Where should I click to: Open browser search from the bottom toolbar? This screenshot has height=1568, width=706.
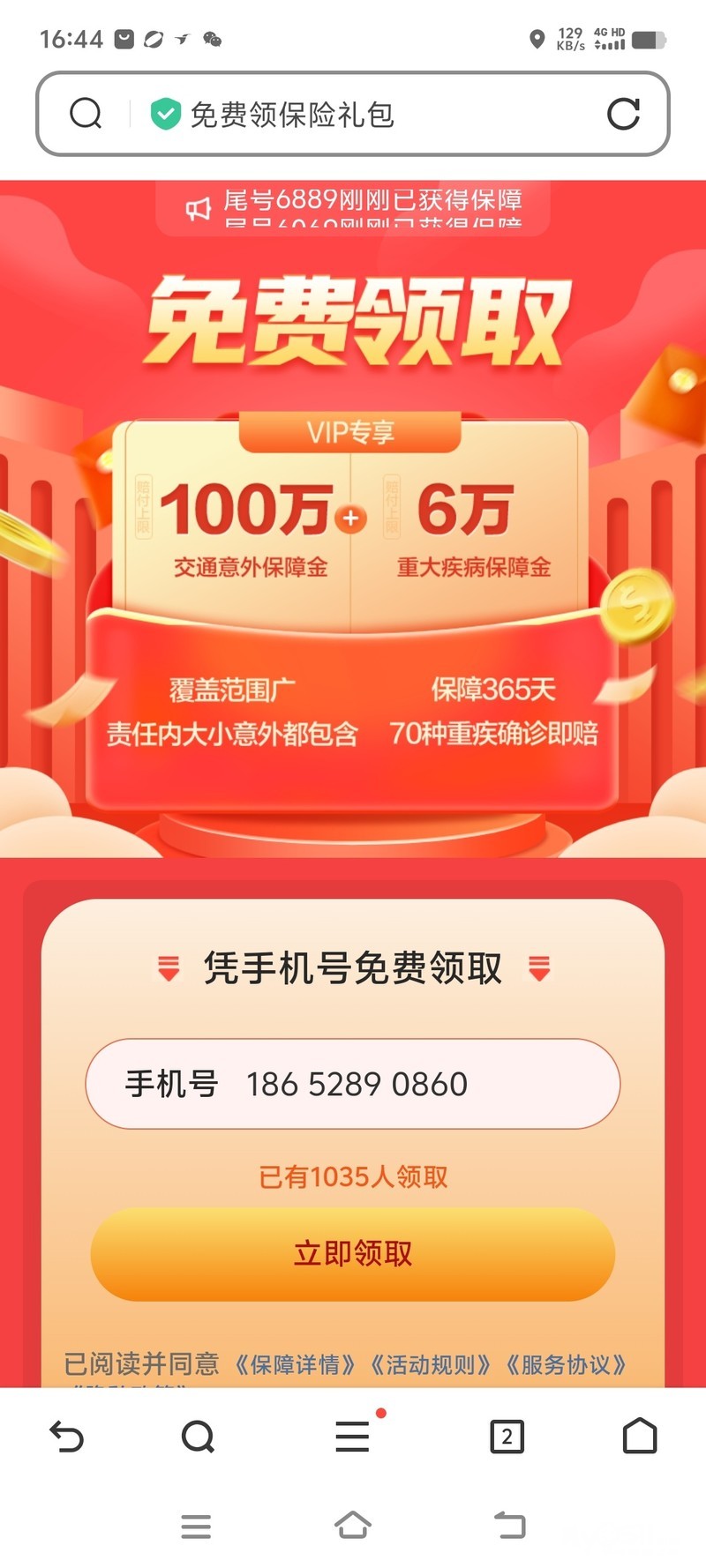coord(198,1437)
